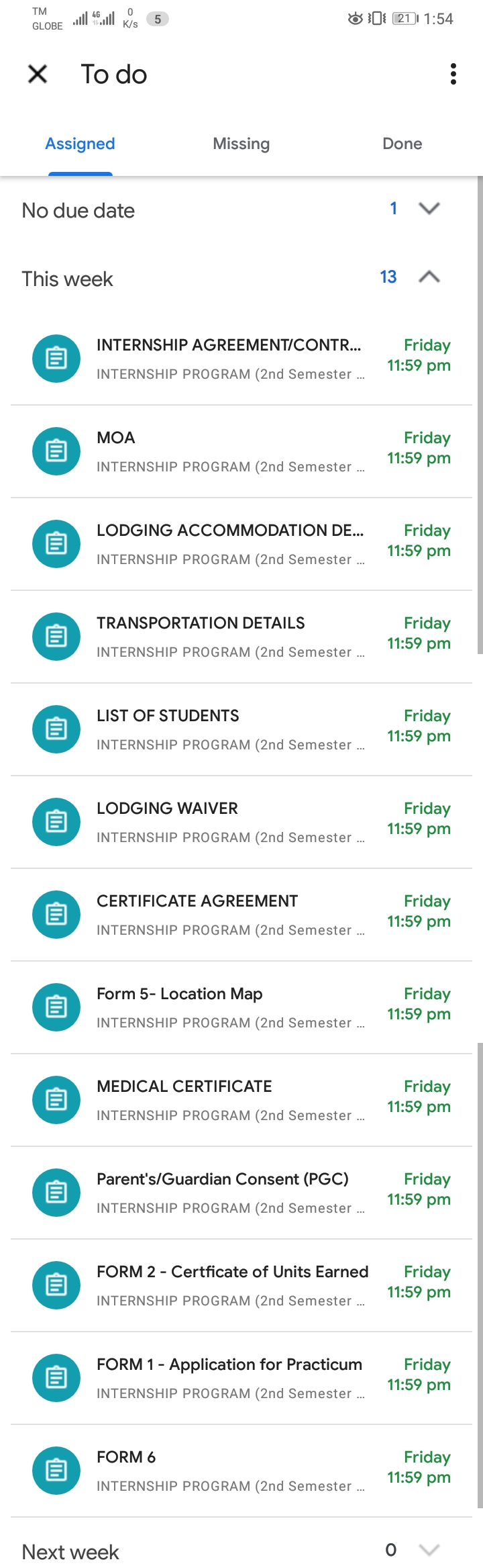Select the Assigned tab
Image resolution: width=483 pixels, height=1568 pixels.
coord(80,144)
